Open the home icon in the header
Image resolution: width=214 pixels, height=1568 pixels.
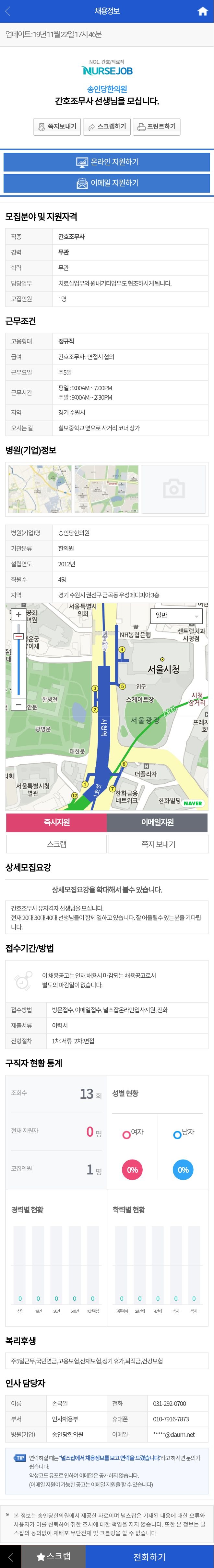tap(202, 11)
